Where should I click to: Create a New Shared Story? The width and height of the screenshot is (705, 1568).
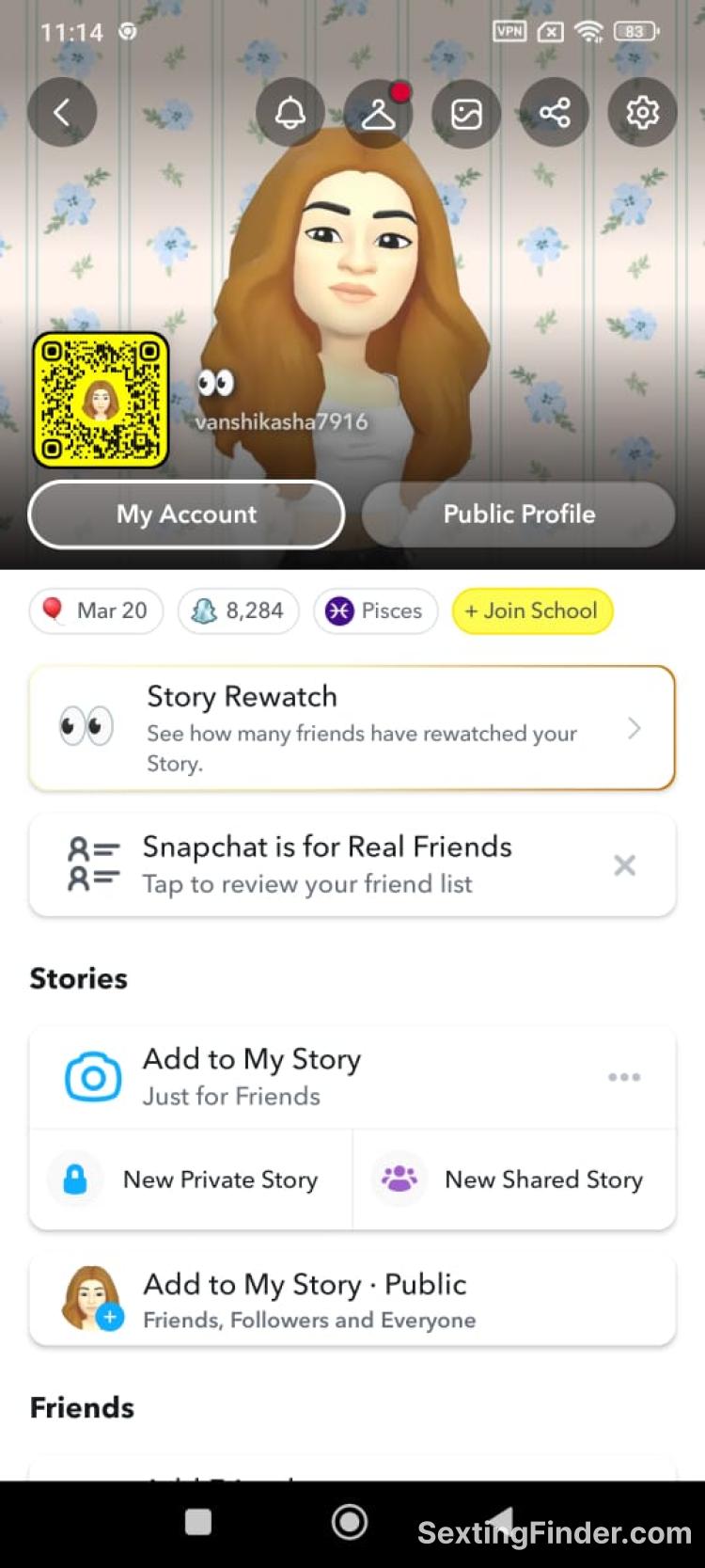tap(513, 1180)
